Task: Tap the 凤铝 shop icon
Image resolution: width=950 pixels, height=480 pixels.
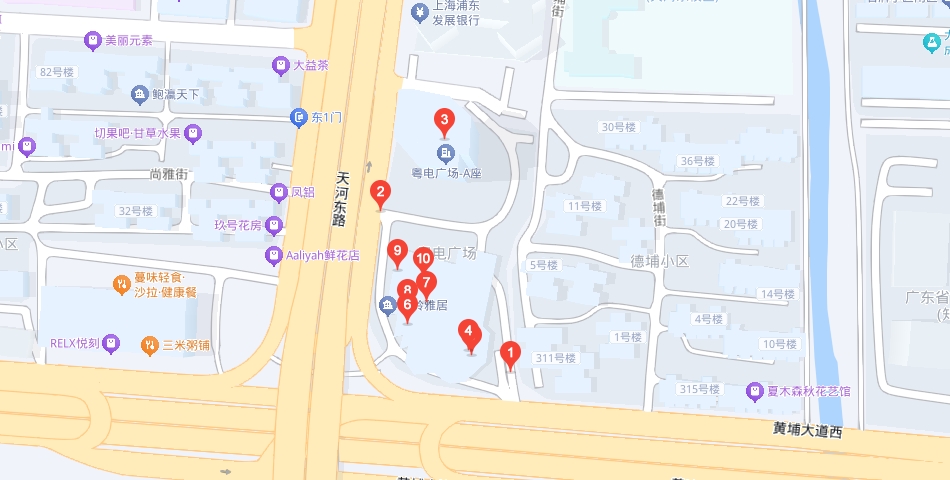Action: [x=279, y=192]
